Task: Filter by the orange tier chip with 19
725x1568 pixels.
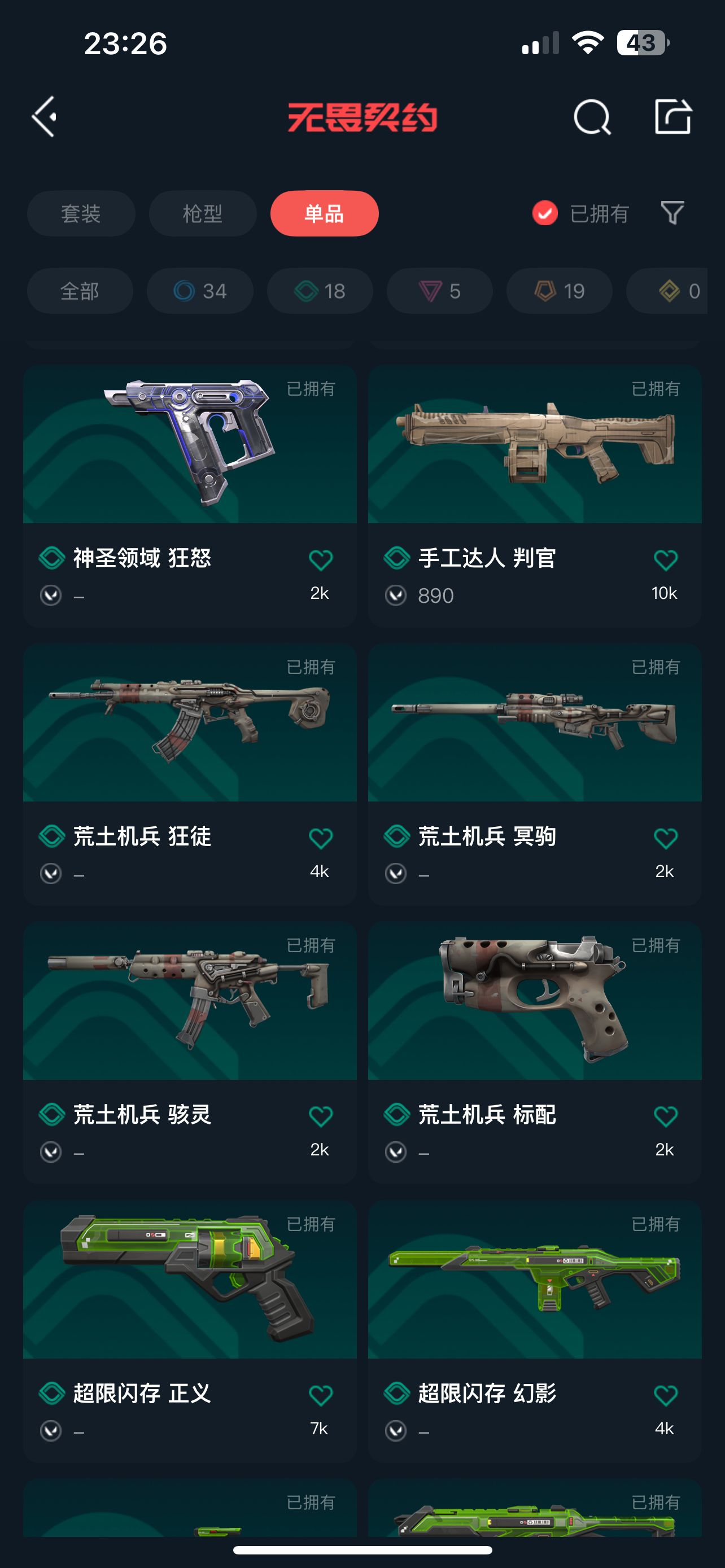Action: point(559,291)
